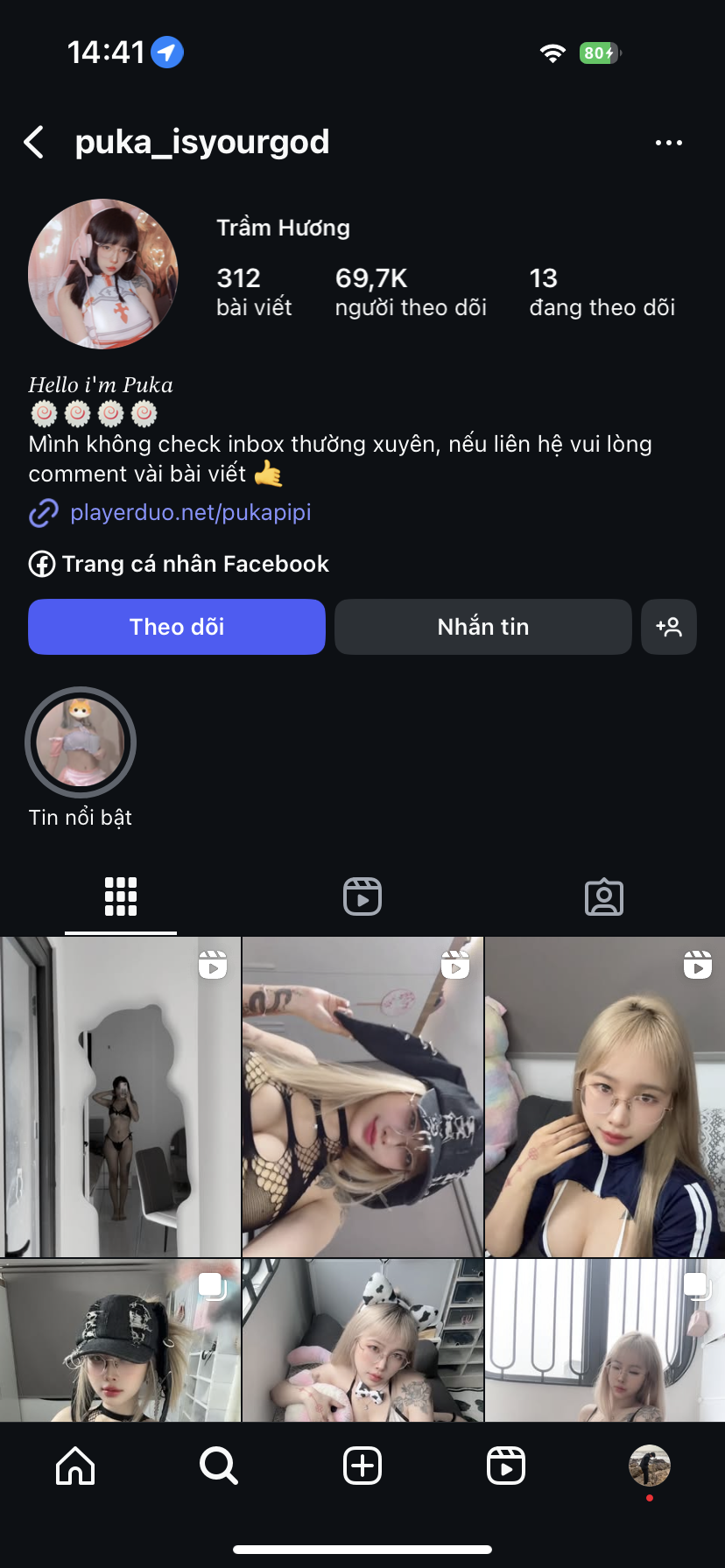
Task: Open Nhắn tin to message
Action: [x=482, y=627]
